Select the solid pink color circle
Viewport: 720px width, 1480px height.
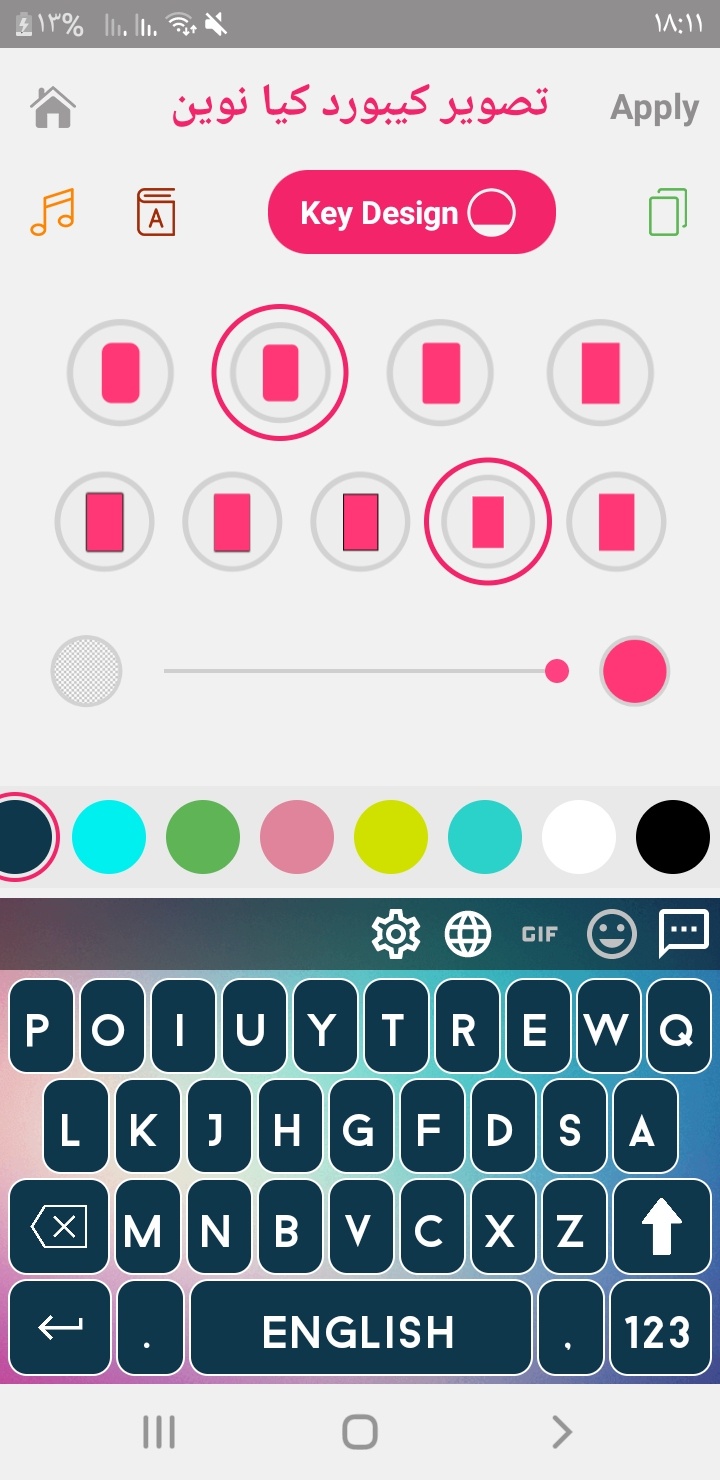[634, 671]
